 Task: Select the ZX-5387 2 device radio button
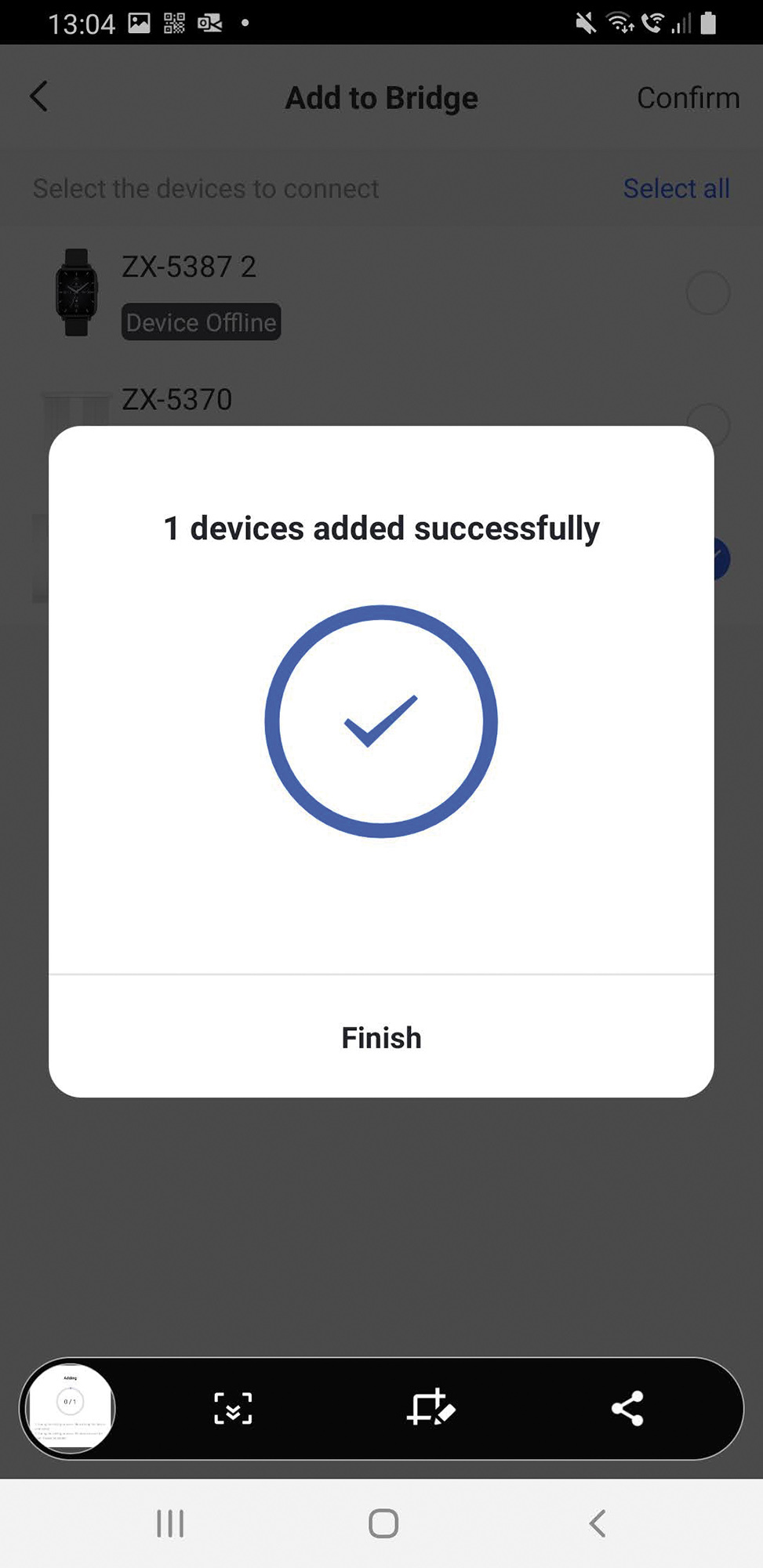(x=707, y=293)
